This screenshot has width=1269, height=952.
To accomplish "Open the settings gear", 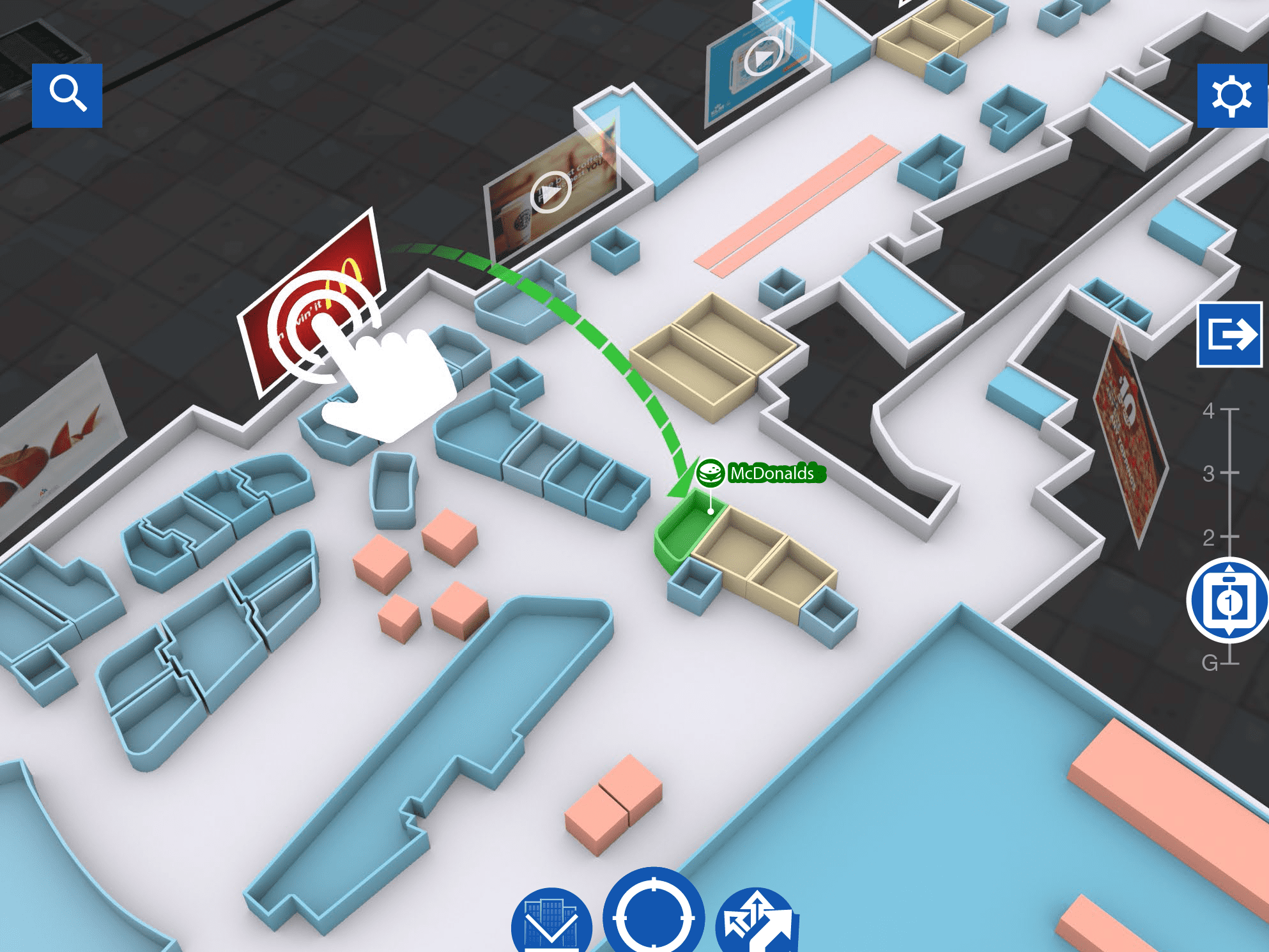I will click(1231, 96).
